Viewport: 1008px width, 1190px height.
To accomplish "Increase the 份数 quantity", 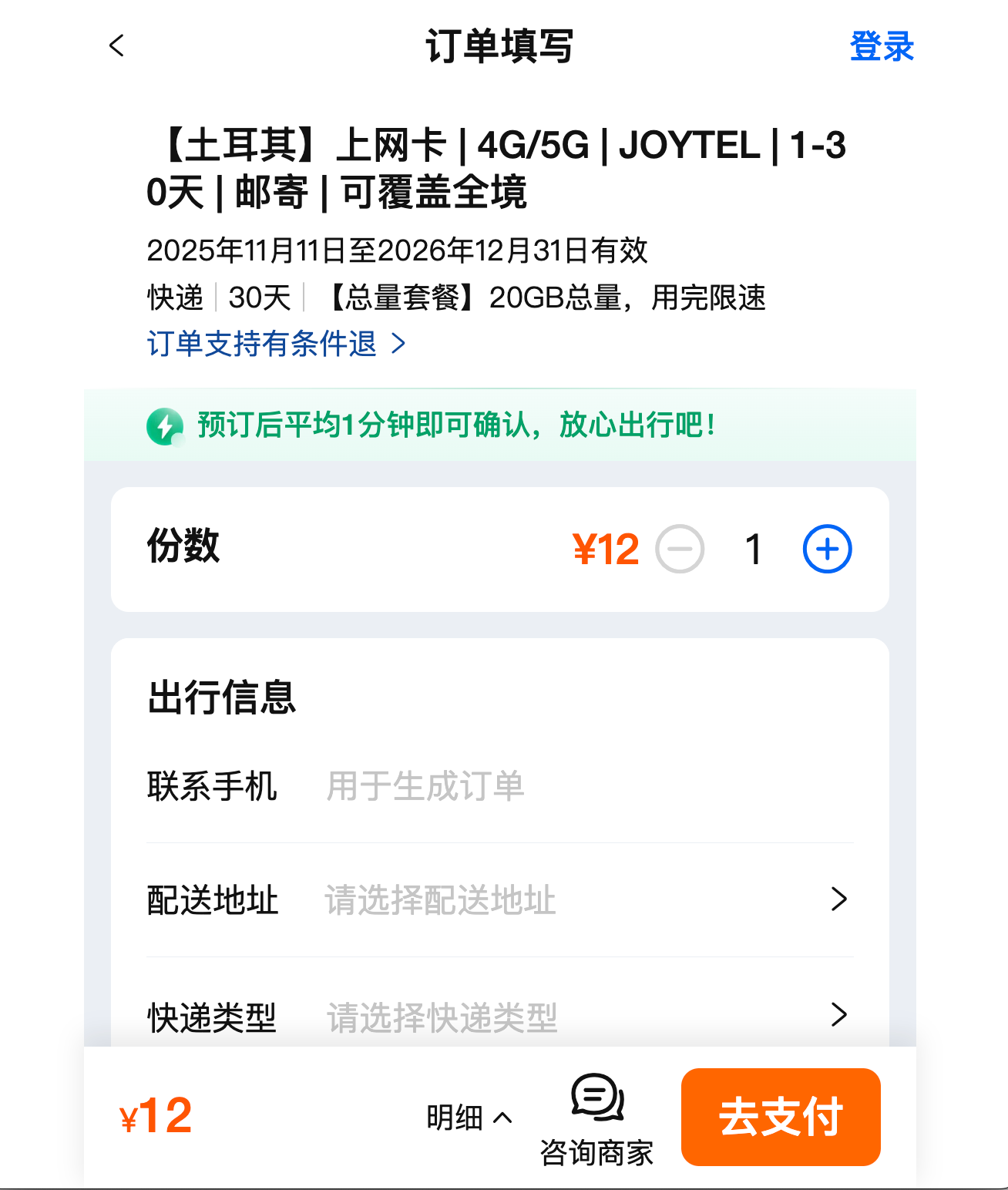I will point(827,550).
